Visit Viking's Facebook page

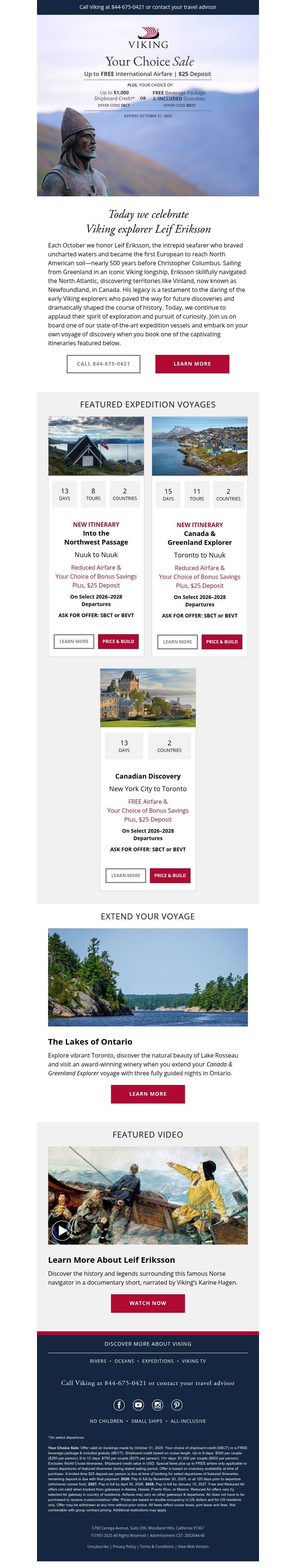click(x=119, y=1405)
